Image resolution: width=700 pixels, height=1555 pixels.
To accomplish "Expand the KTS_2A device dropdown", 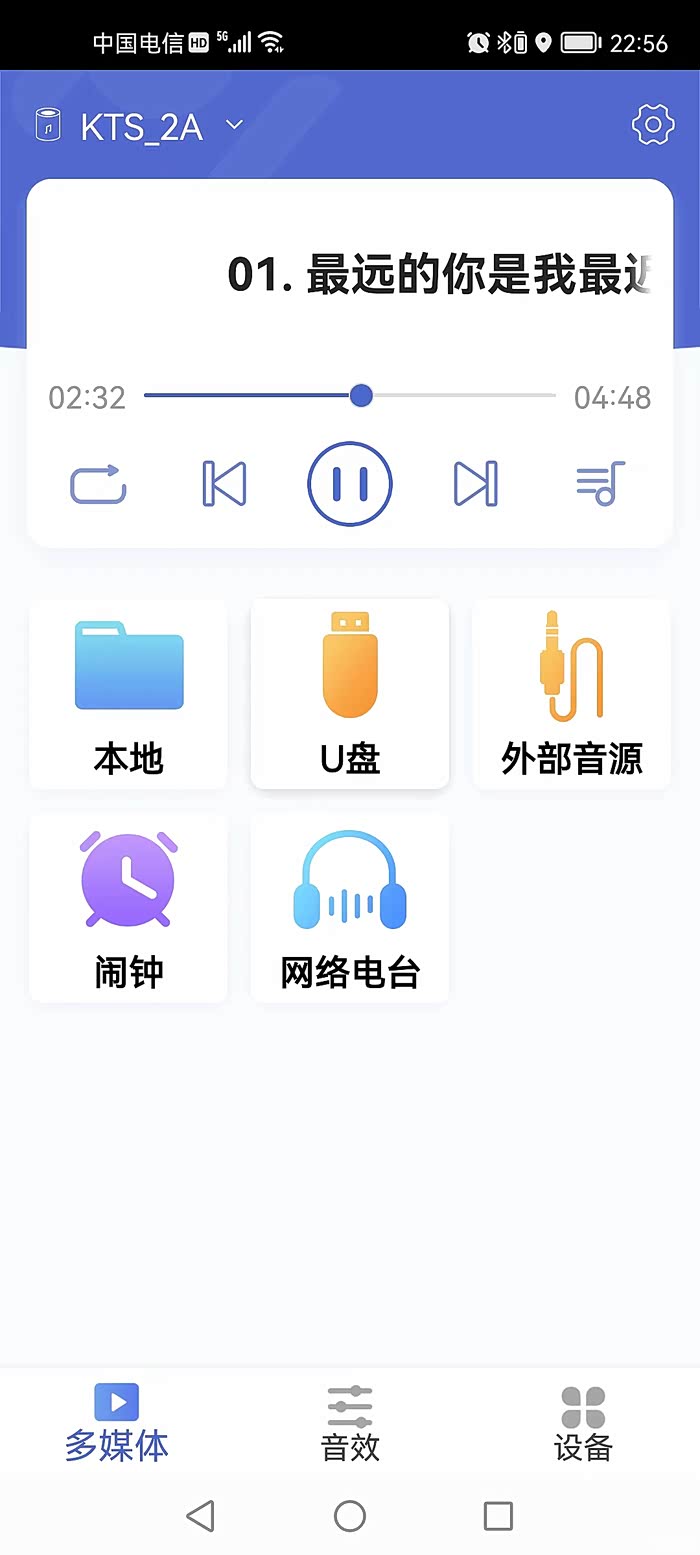I will (234, 125).
